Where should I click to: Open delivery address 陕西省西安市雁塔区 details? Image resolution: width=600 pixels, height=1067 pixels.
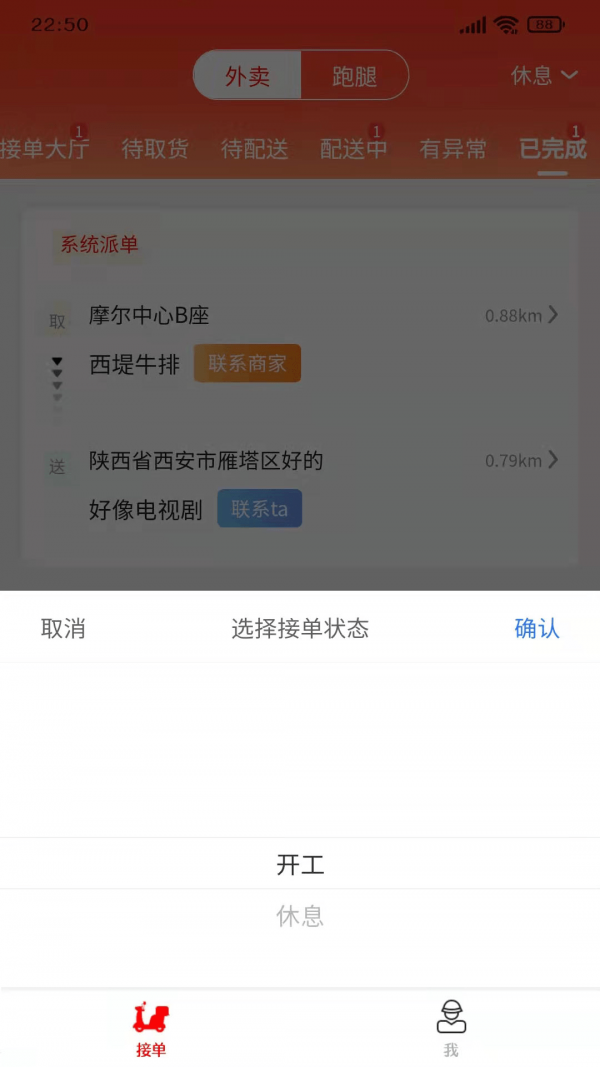pyautogui.click(x=300, y=461)
